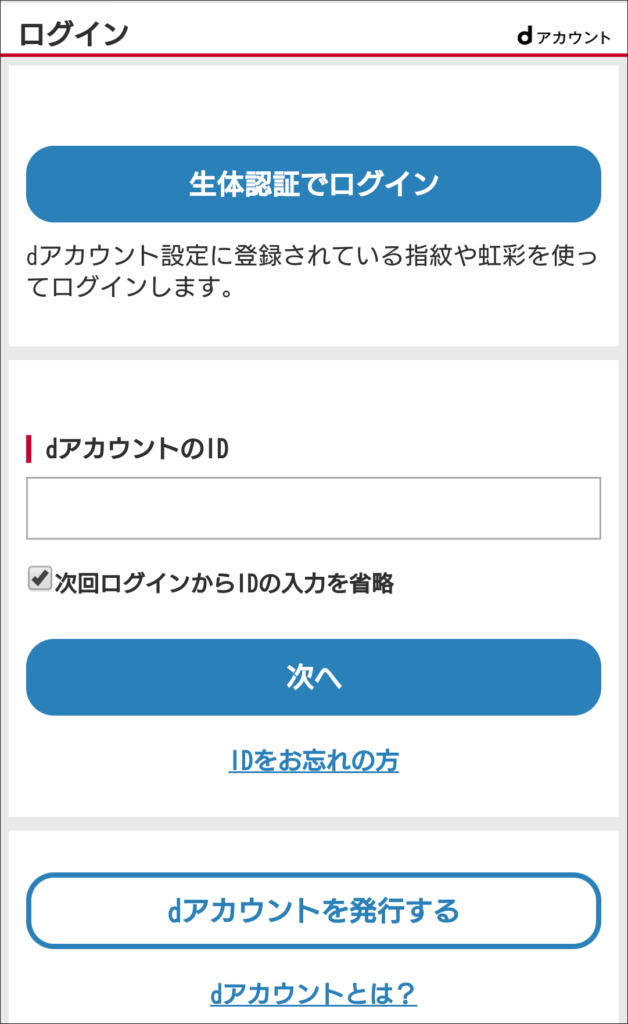Uncheck 次回ログインからIDの入力を省略 checkbox
The width and height of the screenshot is (628, 1024).
pyautogui.click(x=40, y=579)
